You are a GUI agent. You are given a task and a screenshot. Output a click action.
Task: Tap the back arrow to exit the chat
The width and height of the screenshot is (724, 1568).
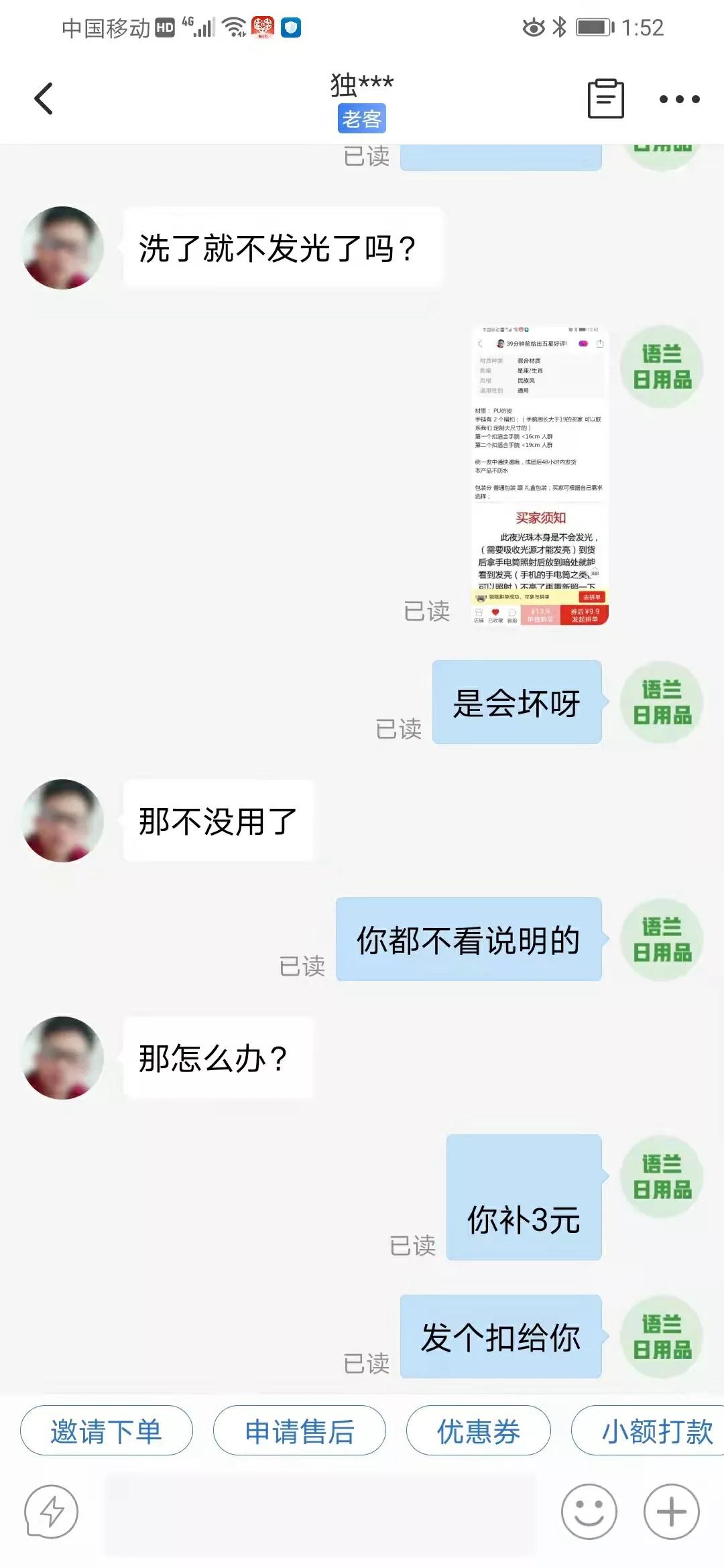(44, 99)
